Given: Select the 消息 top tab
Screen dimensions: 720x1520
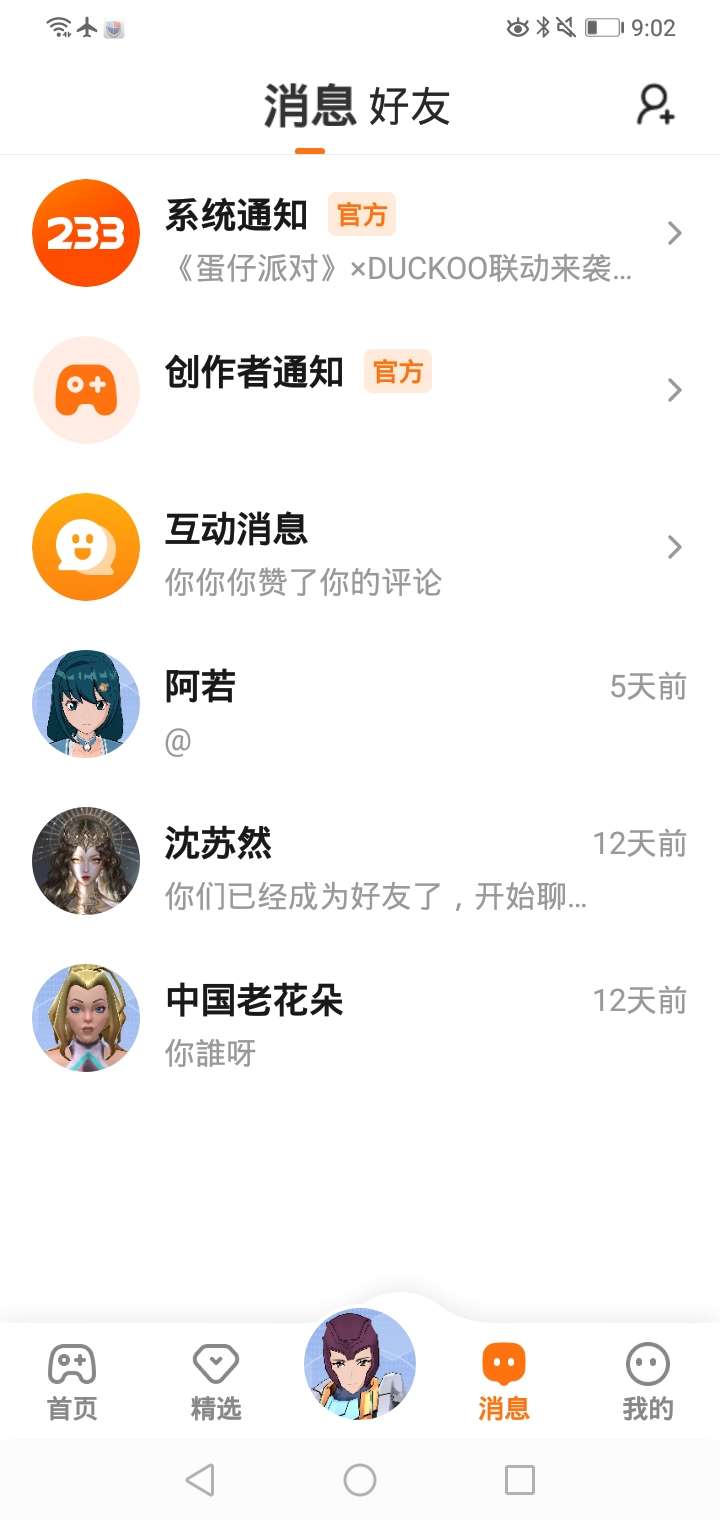Looking at the screenshot, I should pyautogui.click(x=310, y=107).
